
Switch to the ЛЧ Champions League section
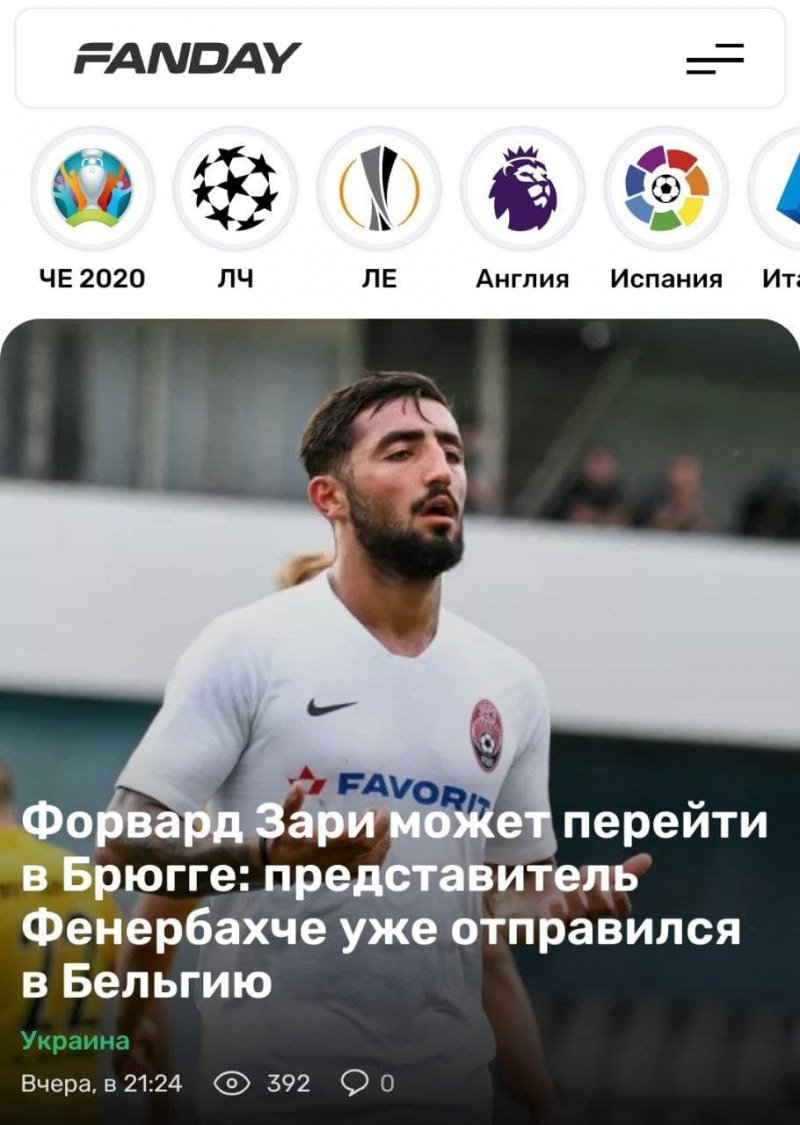coord(235,189)
